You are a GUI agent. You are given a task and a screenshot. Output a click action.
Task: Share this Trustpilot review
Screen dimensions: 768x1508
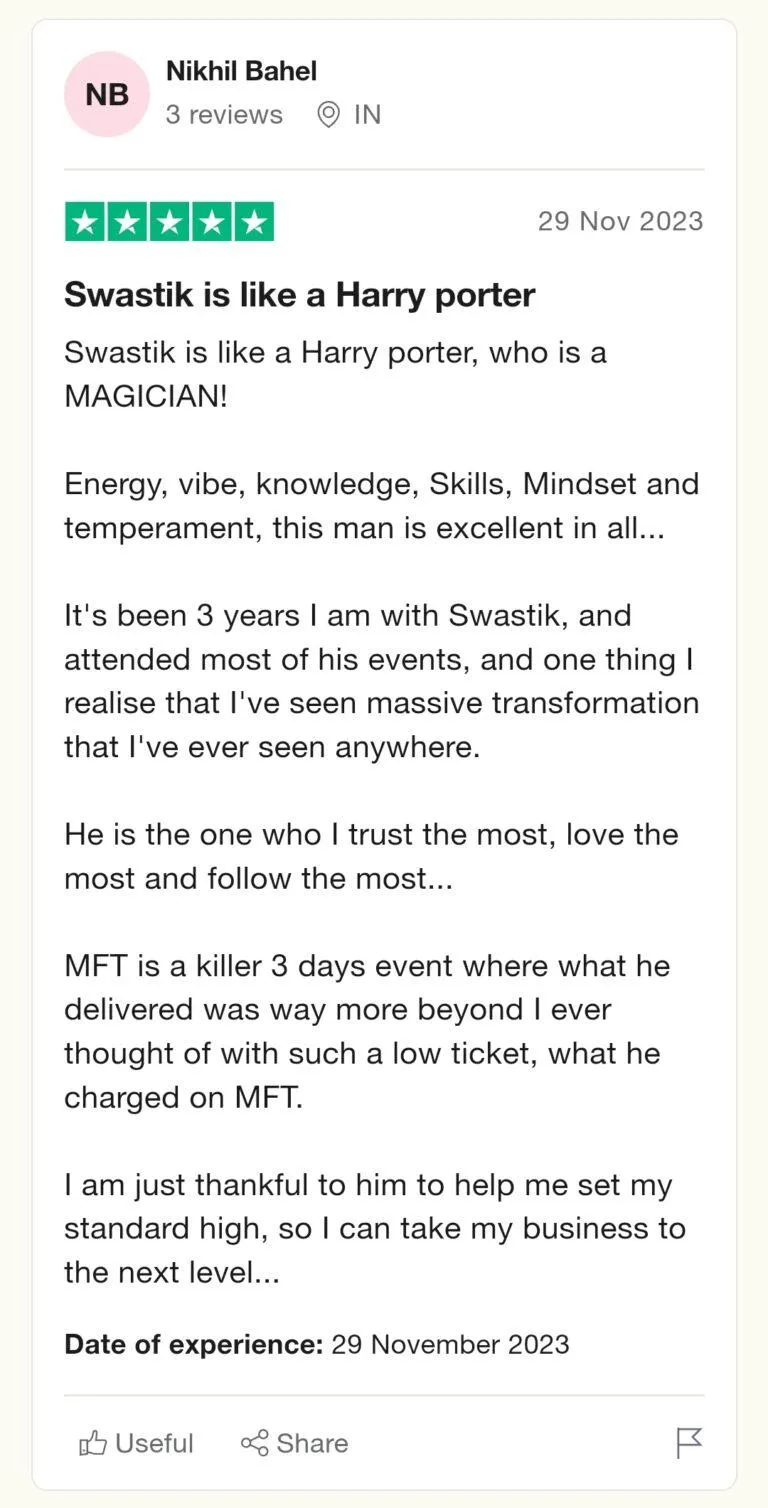(294, 1443)
